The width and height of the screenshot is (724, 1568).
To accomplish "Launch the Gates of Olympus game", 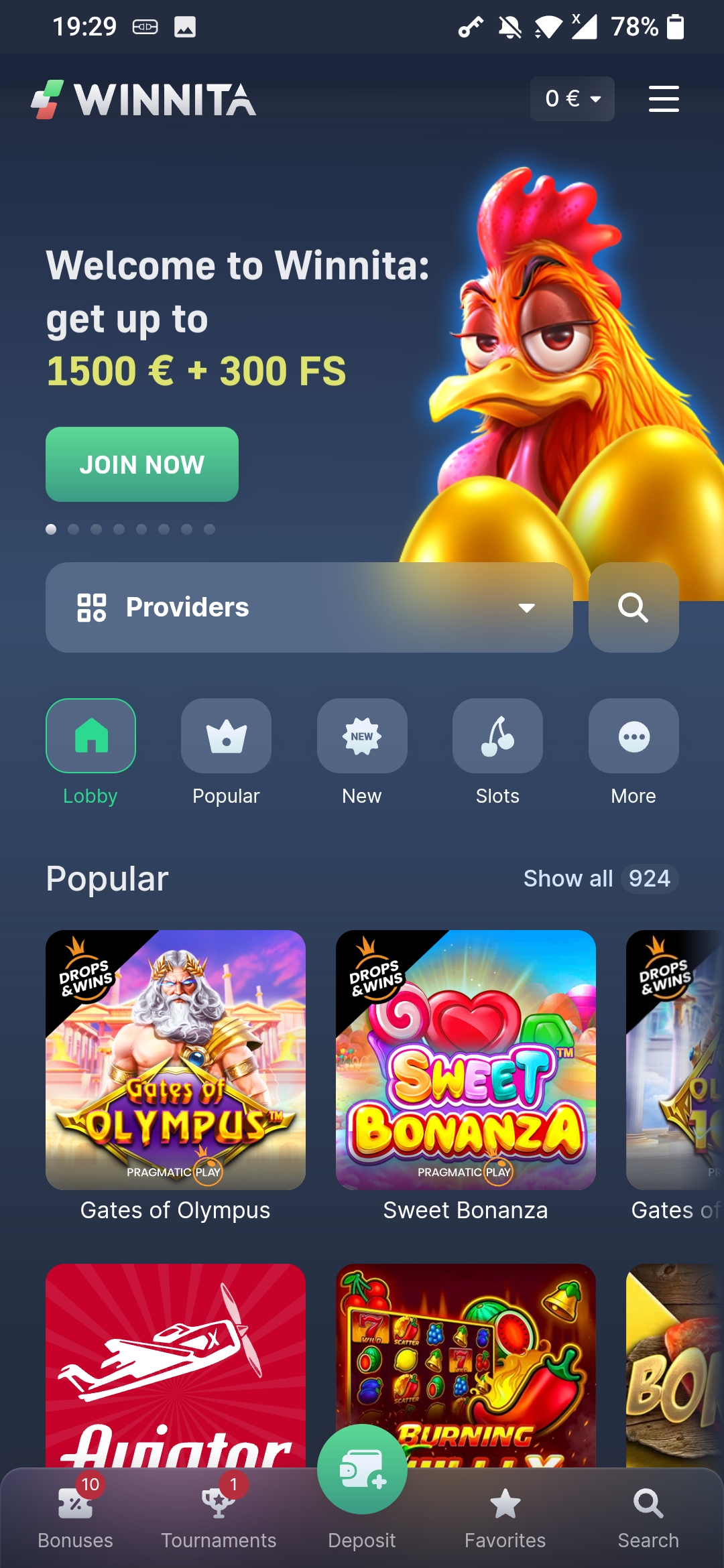I will [176, 1059].
